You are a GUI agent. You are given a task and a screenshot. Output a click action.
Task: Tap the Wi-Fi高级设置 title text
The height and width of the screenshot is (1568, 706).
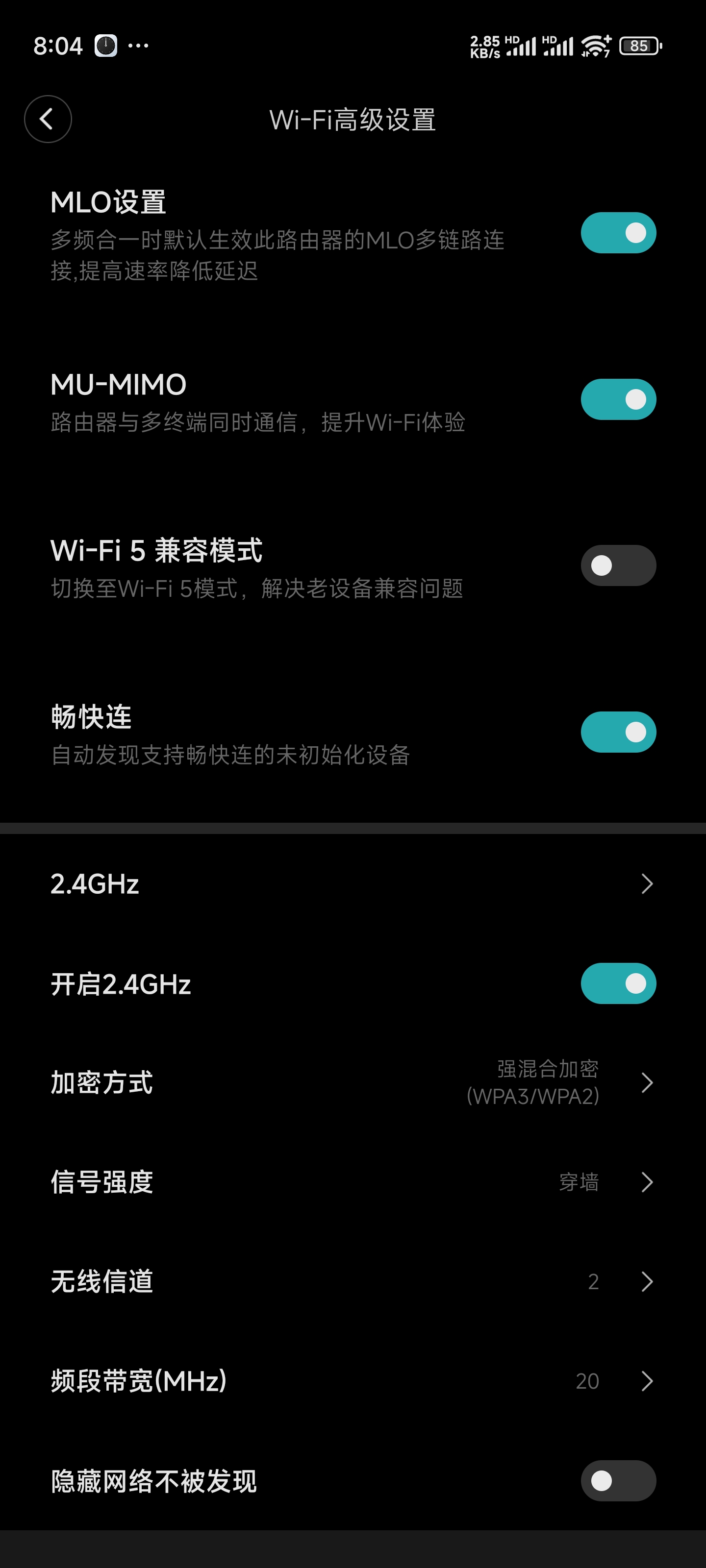tap(352, 119)
